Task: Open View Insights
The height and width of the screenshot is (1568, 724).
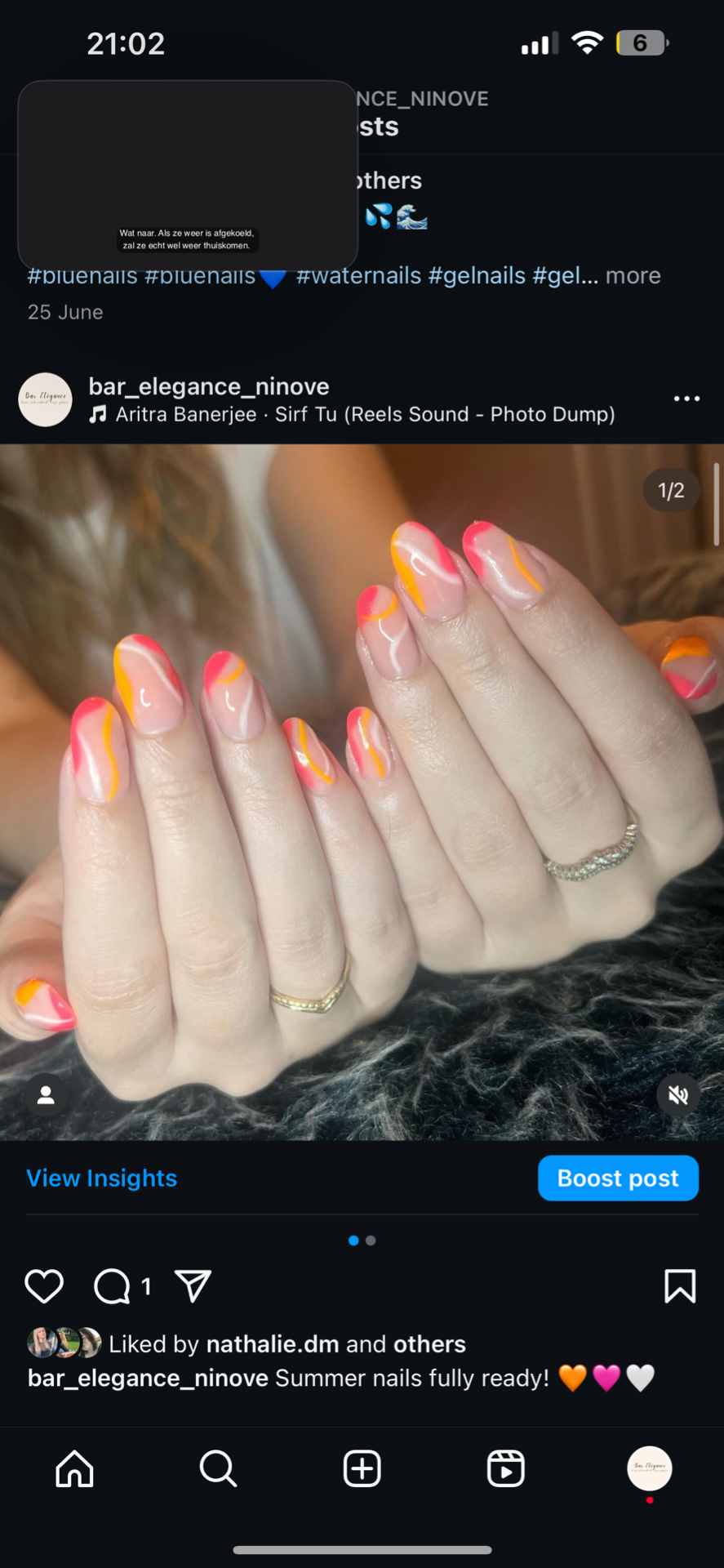Action: click(101, 1178)
